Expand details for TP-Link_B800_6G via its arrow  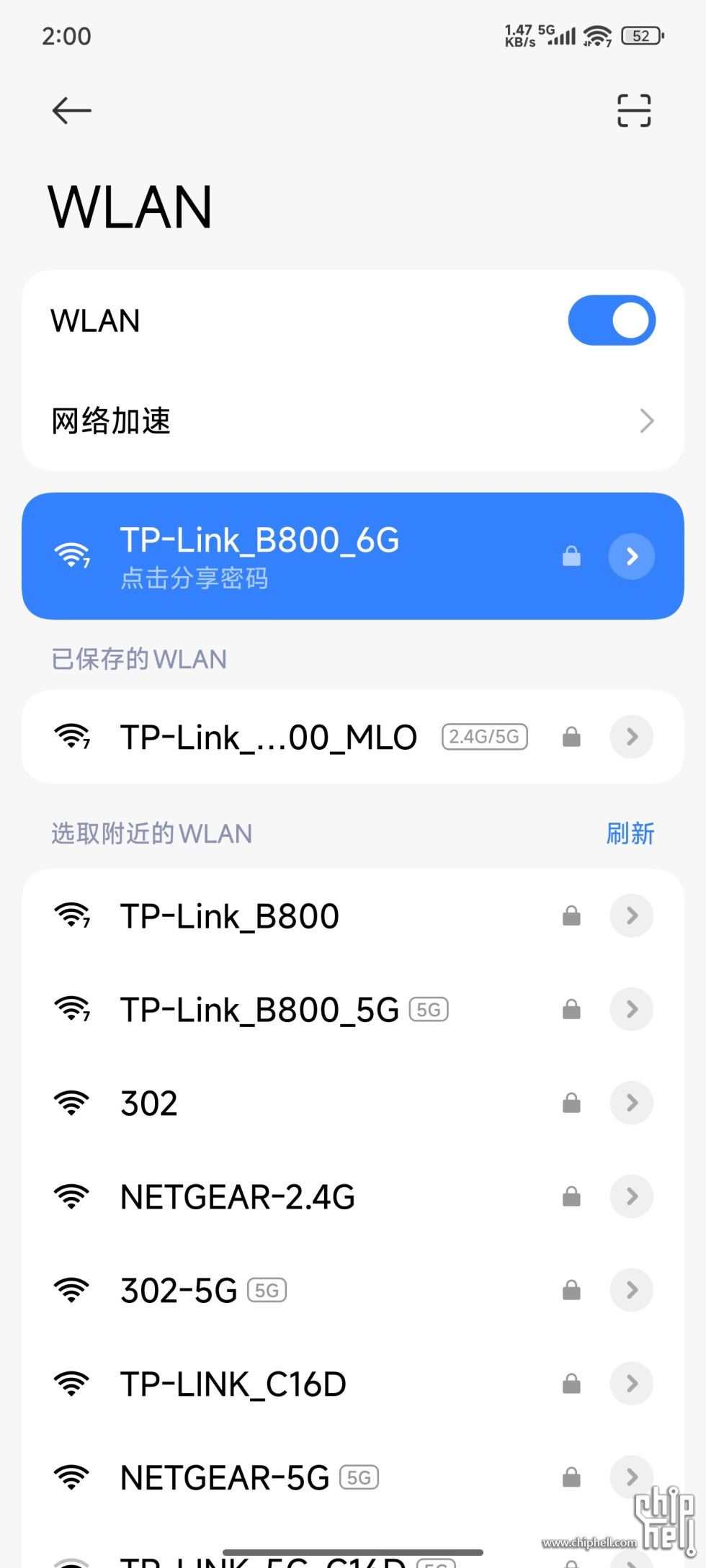(x=631, y=556)
